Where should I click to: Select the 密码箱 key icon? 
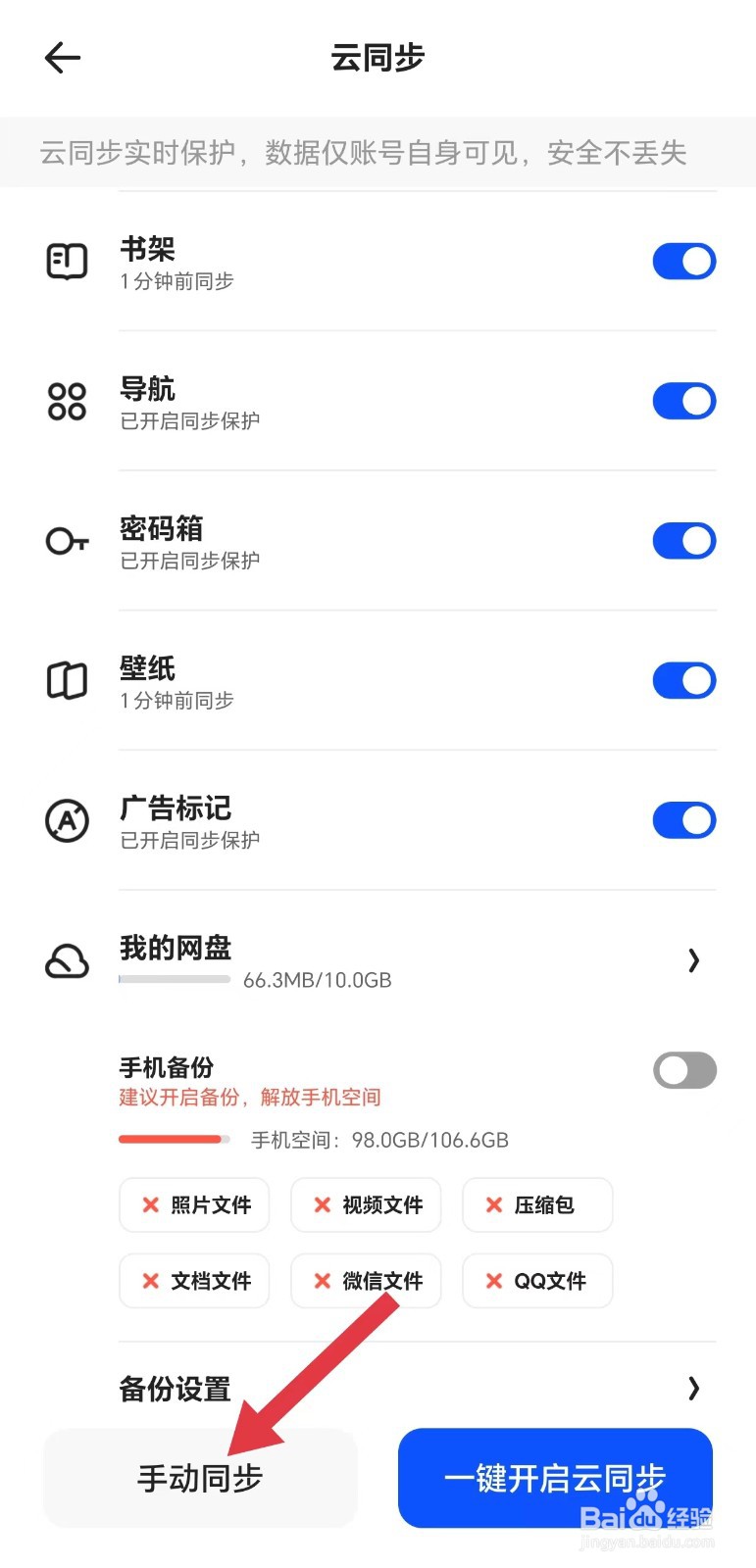(x=66, y=540)
